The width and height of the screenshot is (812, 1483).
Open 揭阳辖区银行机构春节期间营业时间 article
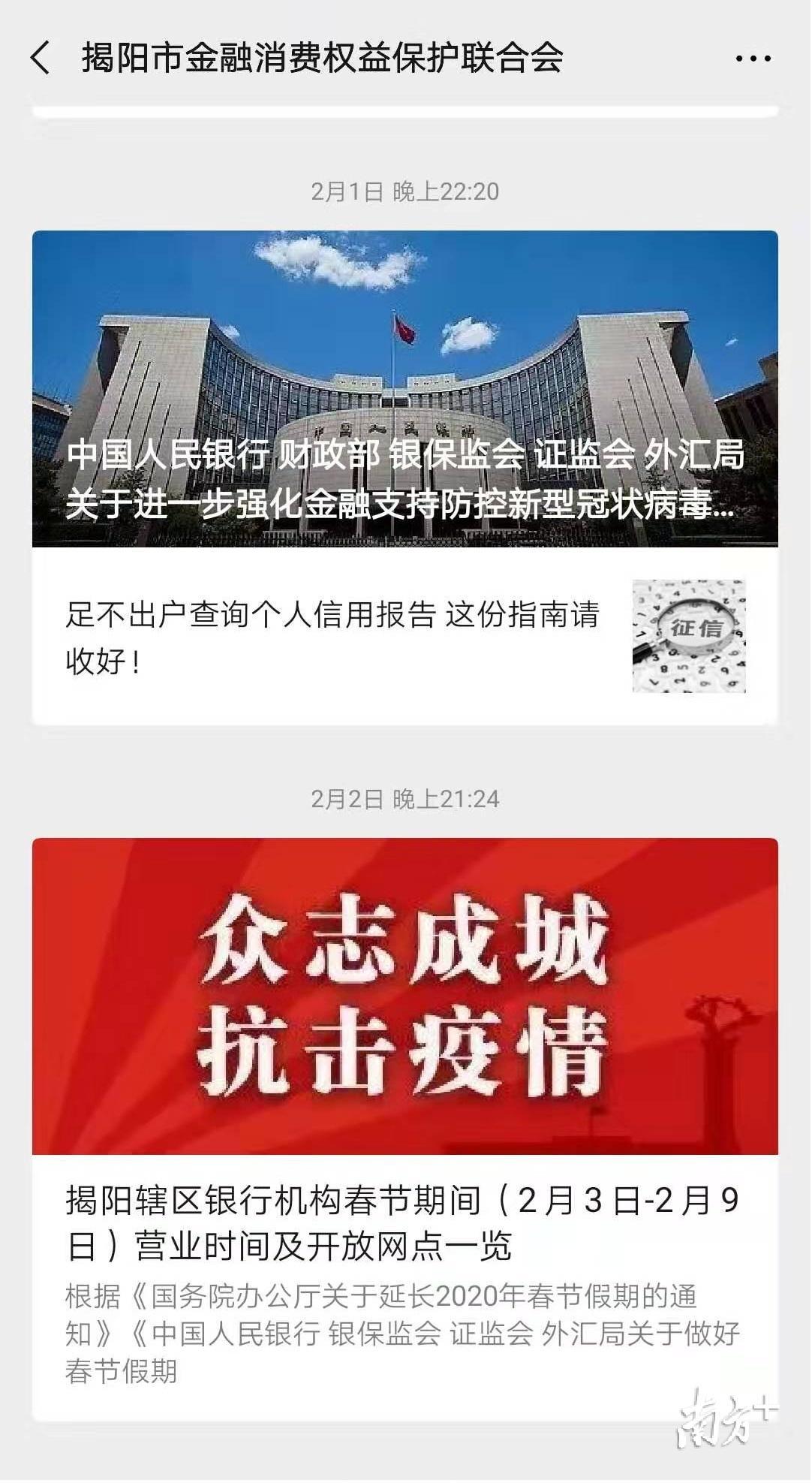tap(403, 1223)
